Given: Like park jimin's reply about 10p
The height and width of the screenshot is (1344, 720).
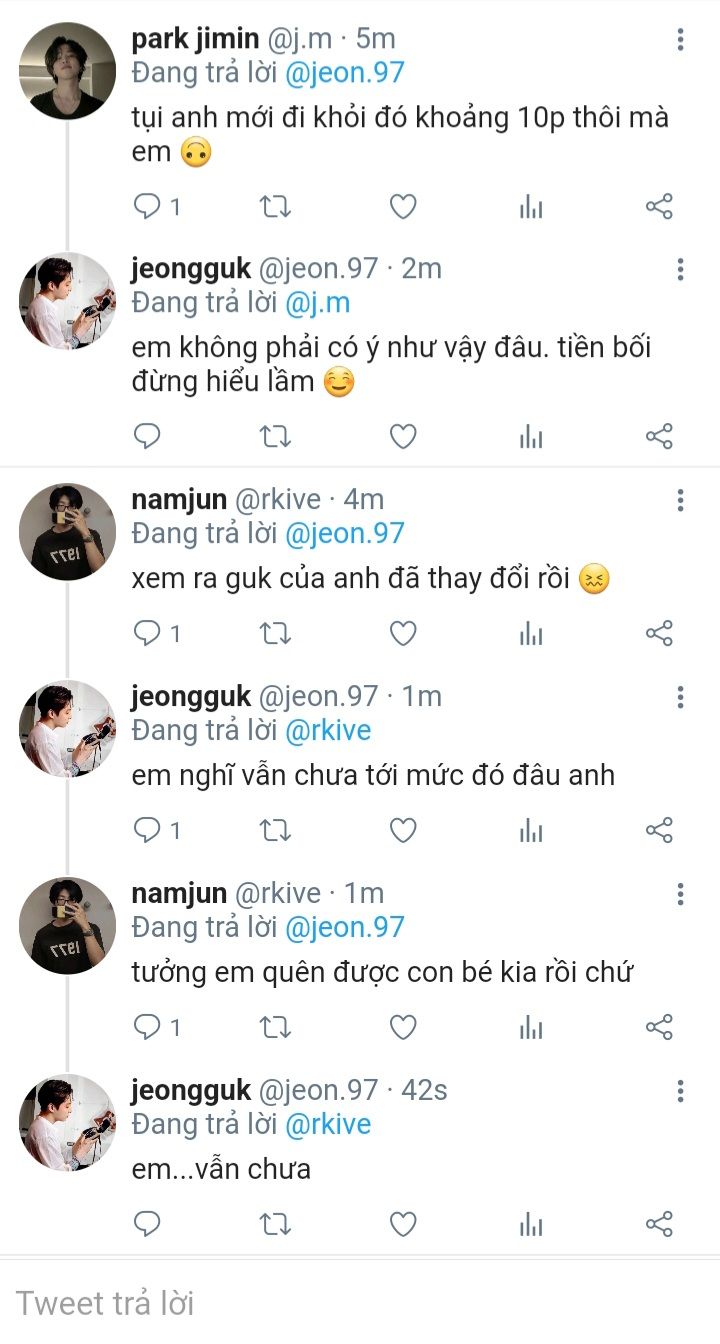Looking at the screenshot, I should pos(402,207).
